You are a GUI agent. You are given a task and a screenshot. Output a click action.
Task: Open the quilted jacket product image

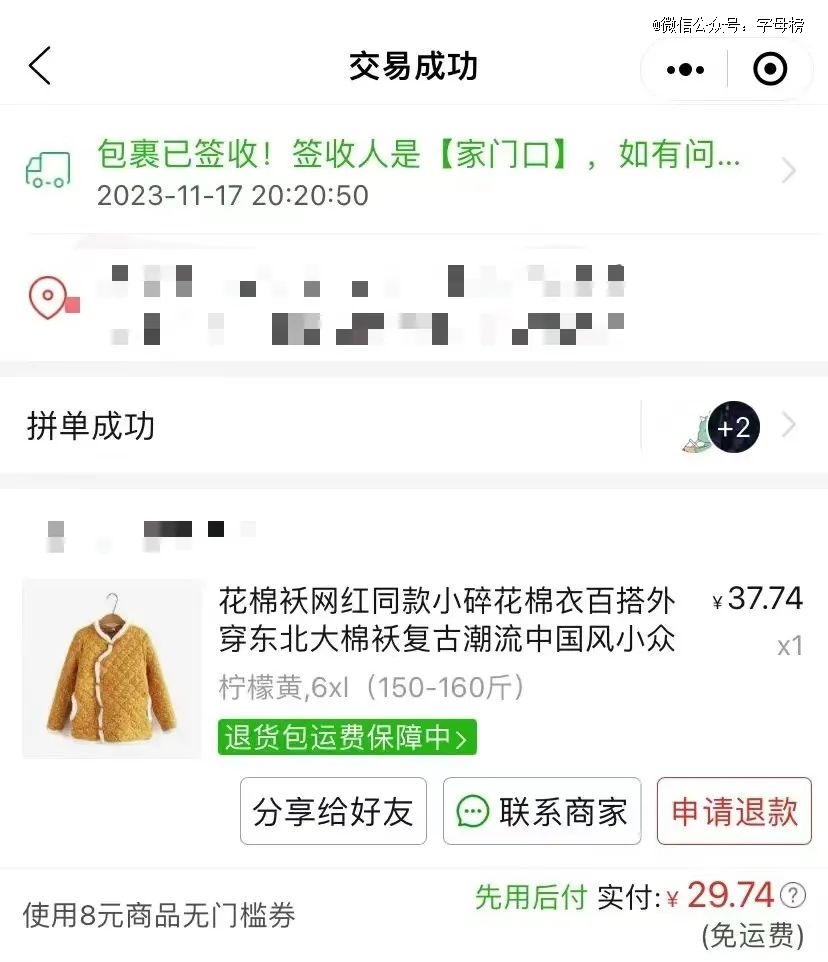[x=112, y=667]
